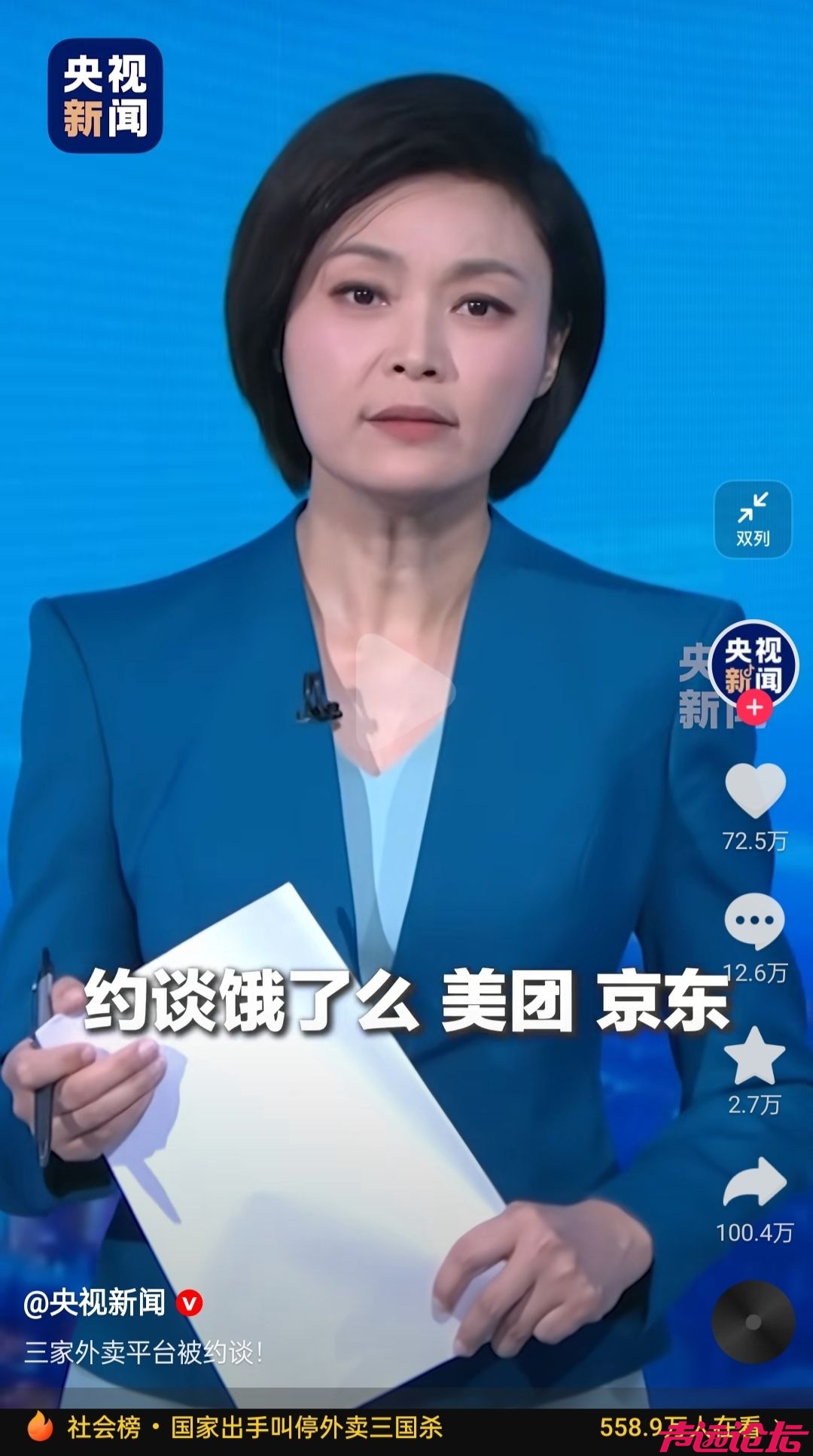Open 央视新闻 profile avatar
Screen dimensions: 813x1456
(753, 663)
